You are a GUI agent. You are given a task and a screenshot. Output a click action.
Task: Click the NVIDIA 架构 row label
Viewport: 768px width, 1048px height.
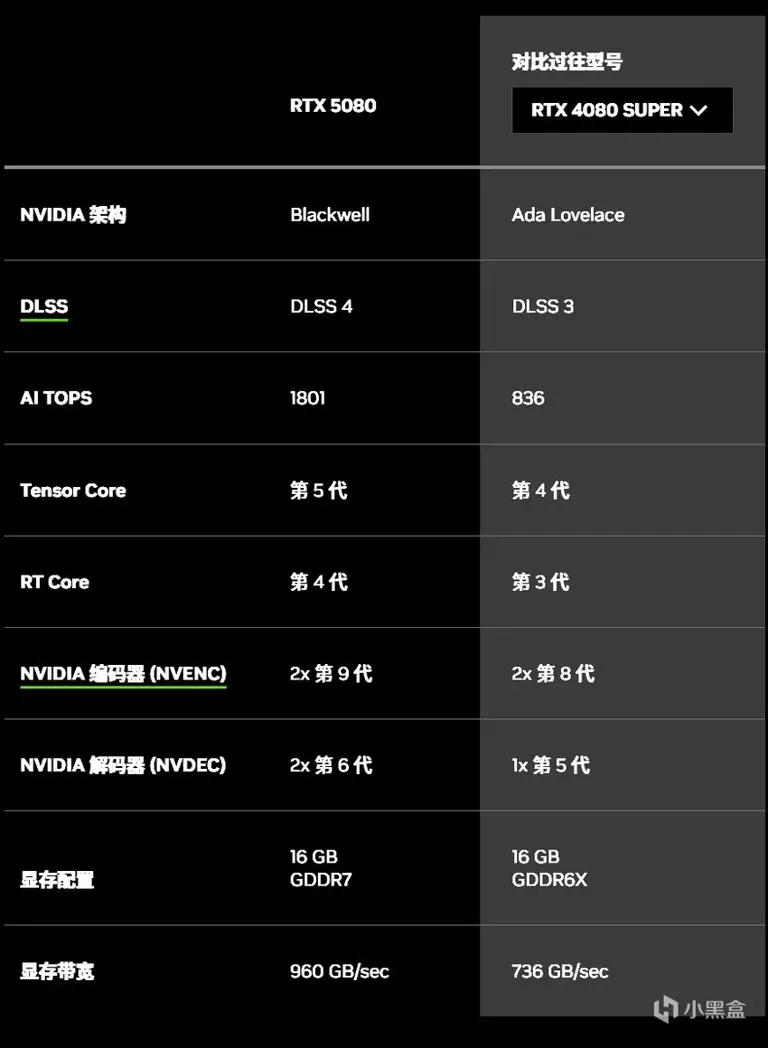click(x=73, y=214)
